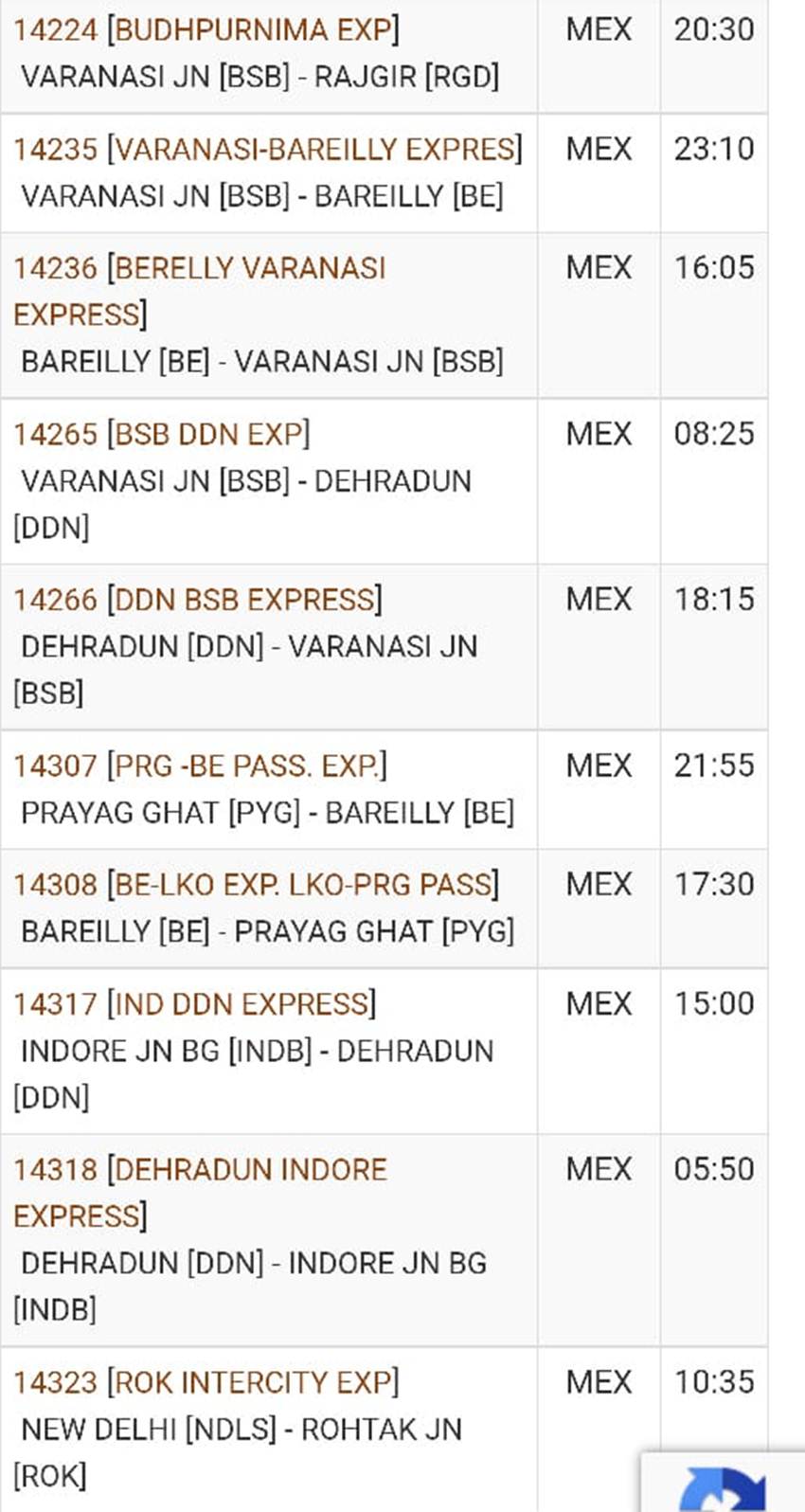
Task: Open train 14308 BE-LKO Exp. link
Action: point(256,885)
